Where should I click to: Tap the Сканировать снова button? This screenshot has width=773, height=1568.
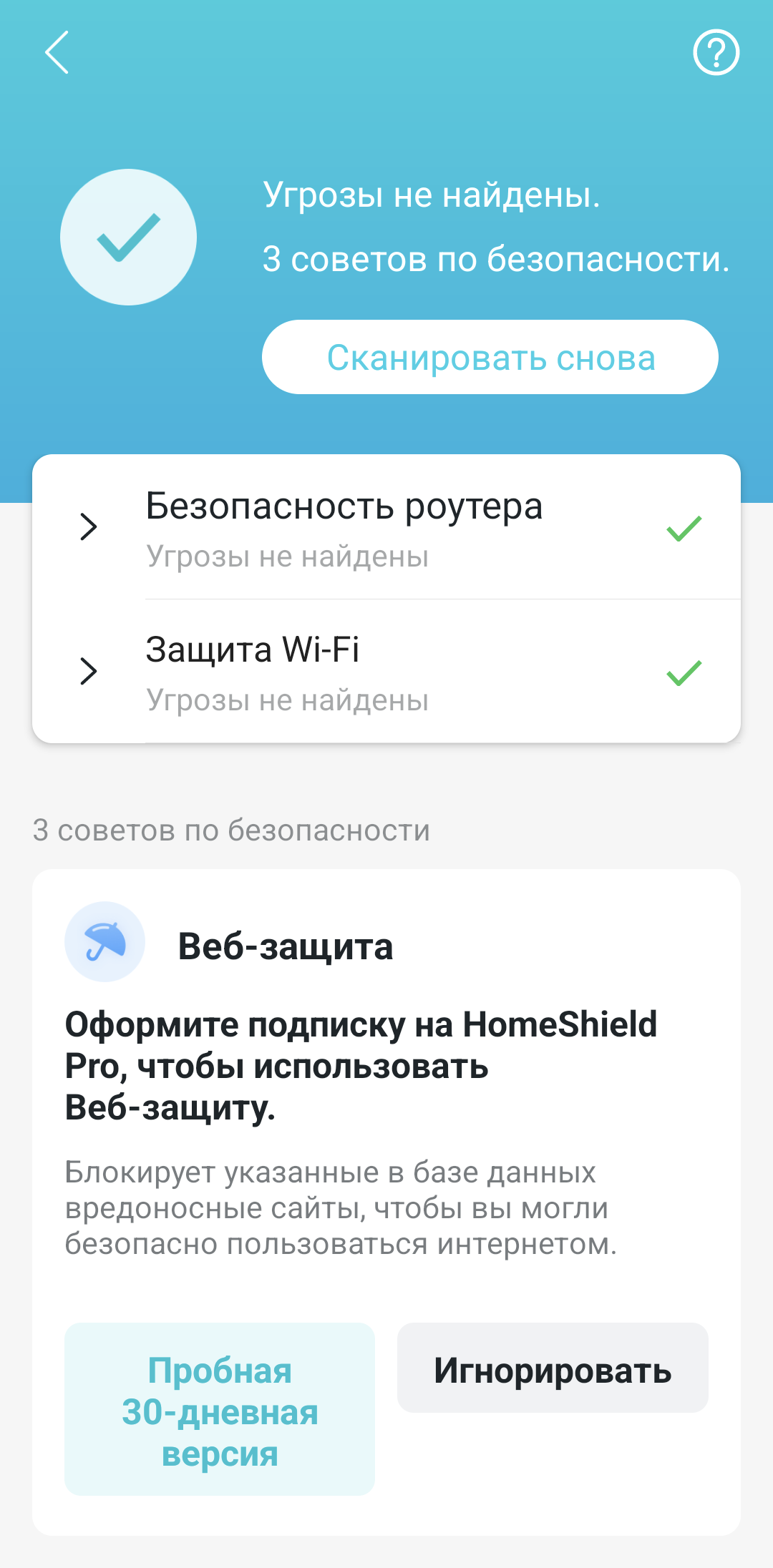click(490, 357)
